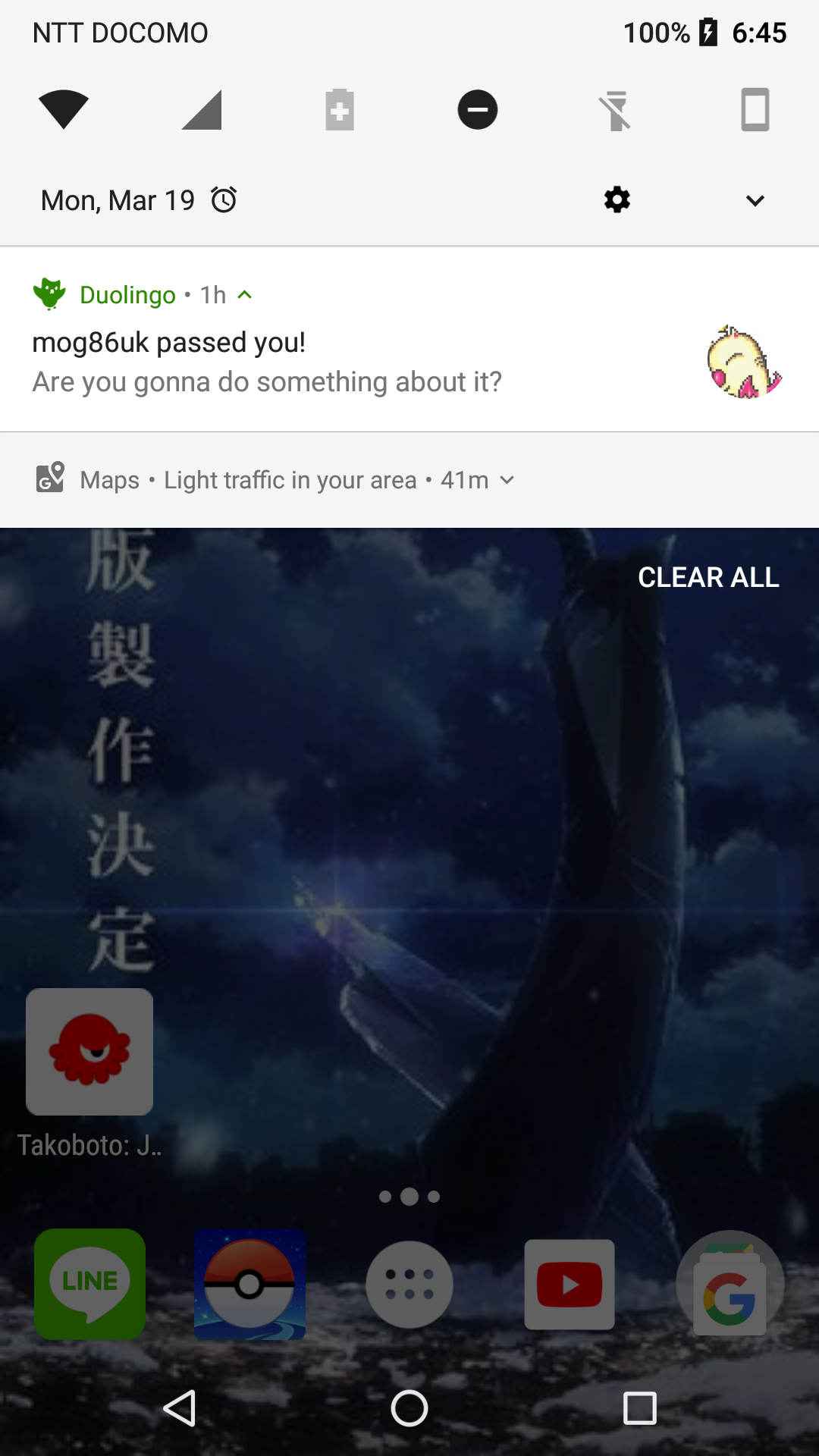The width and height of the screenshot is (819, 1456).
Task: Expand the Maps light traffic notification
Action: click(x=507, y=480)
